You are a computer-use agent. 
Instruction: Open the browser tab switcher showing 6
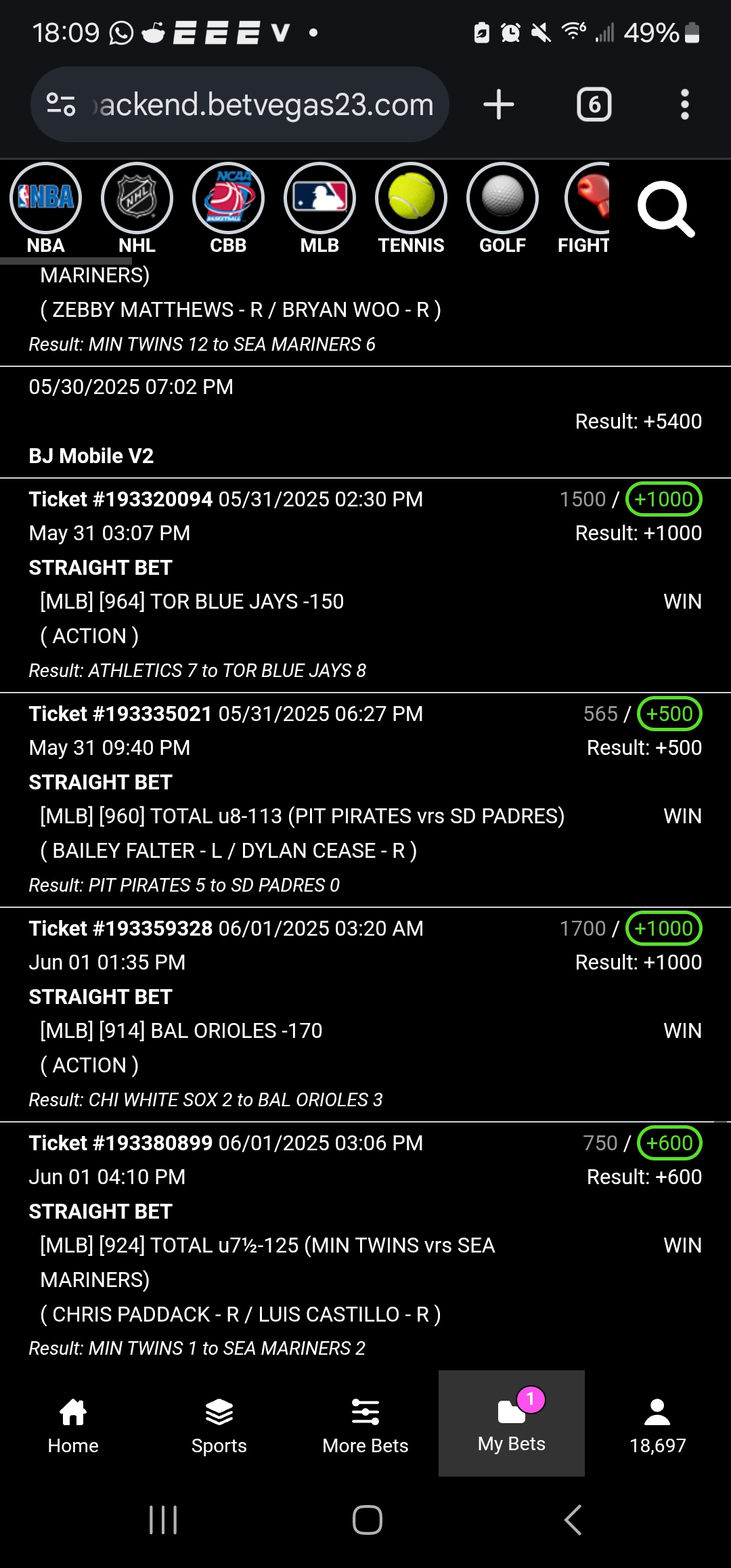coord(592,104)
